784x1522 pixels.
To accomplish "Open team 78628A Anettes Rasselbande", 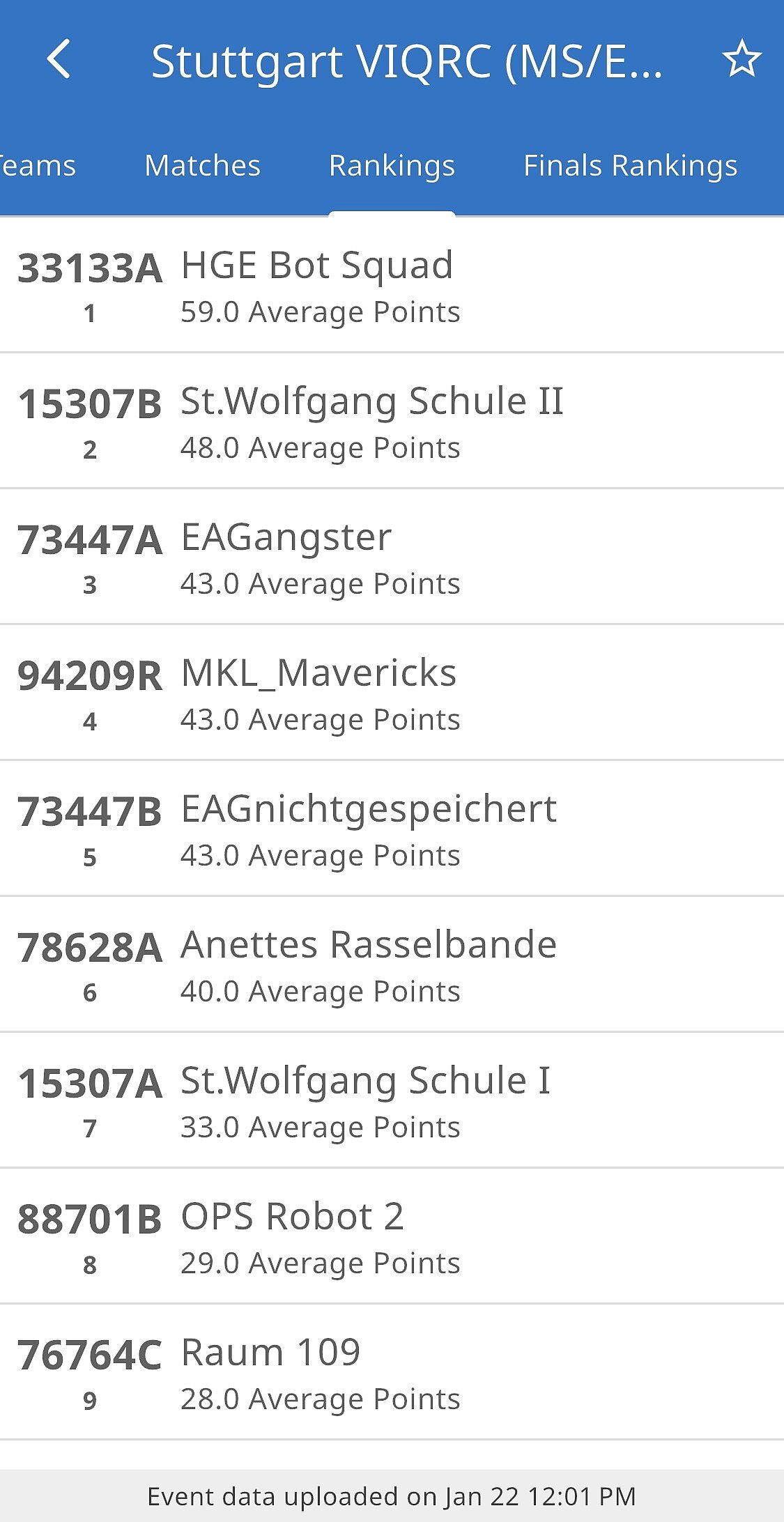I will (392, 964).
